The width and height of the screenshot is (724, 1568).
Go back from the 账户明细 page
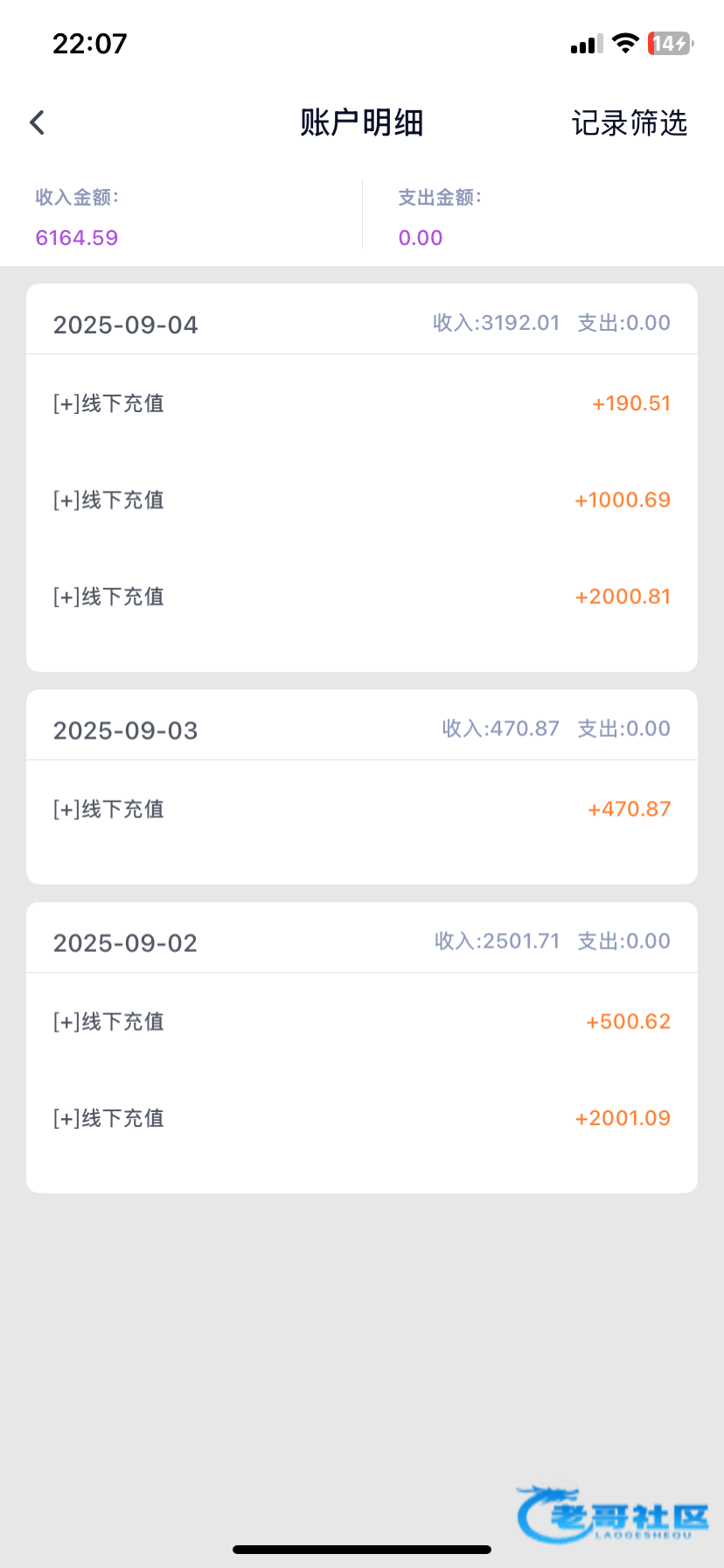pos(37,122)
